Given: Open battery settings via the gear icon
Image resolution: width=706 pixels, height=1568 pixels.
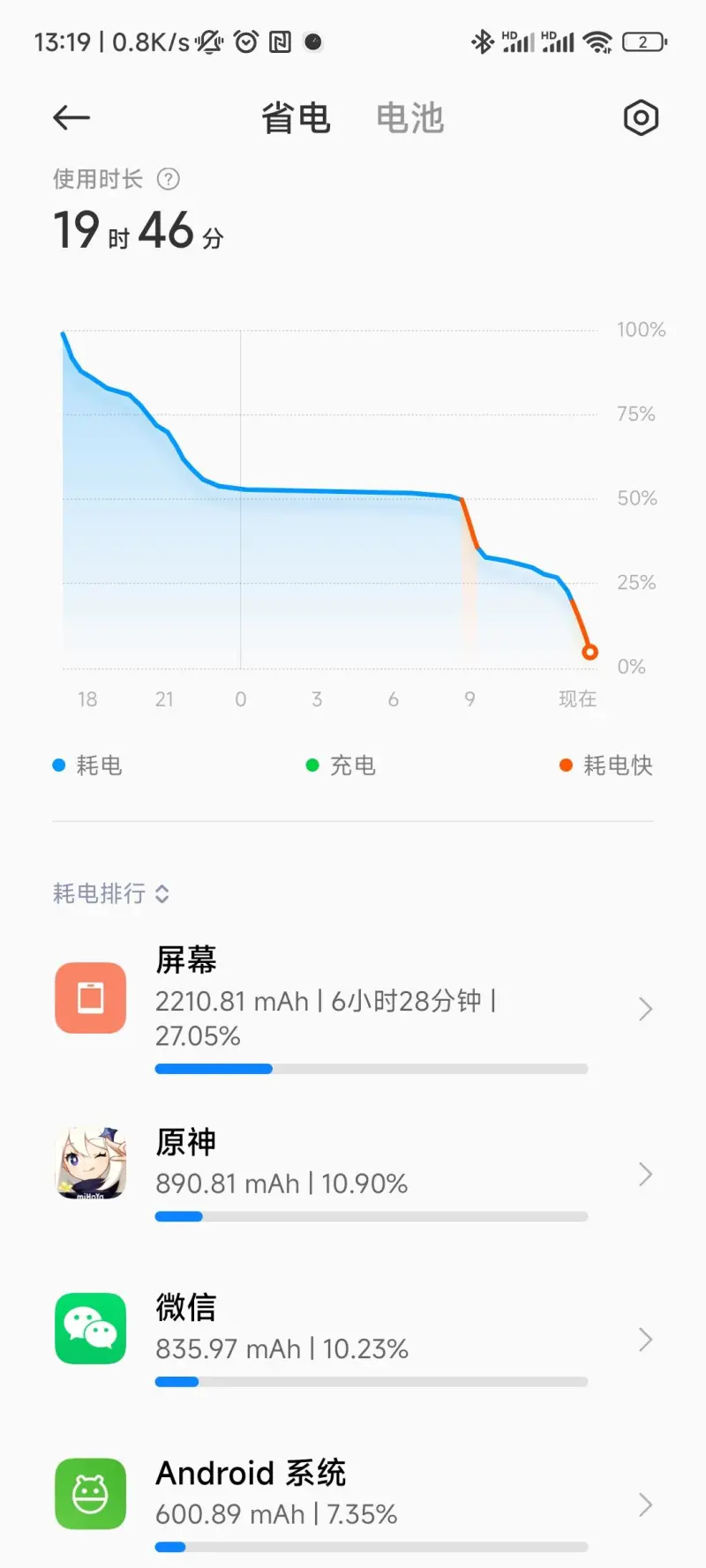Looking at the screenshot, I should pyautogui.click(x=641, y=117).
